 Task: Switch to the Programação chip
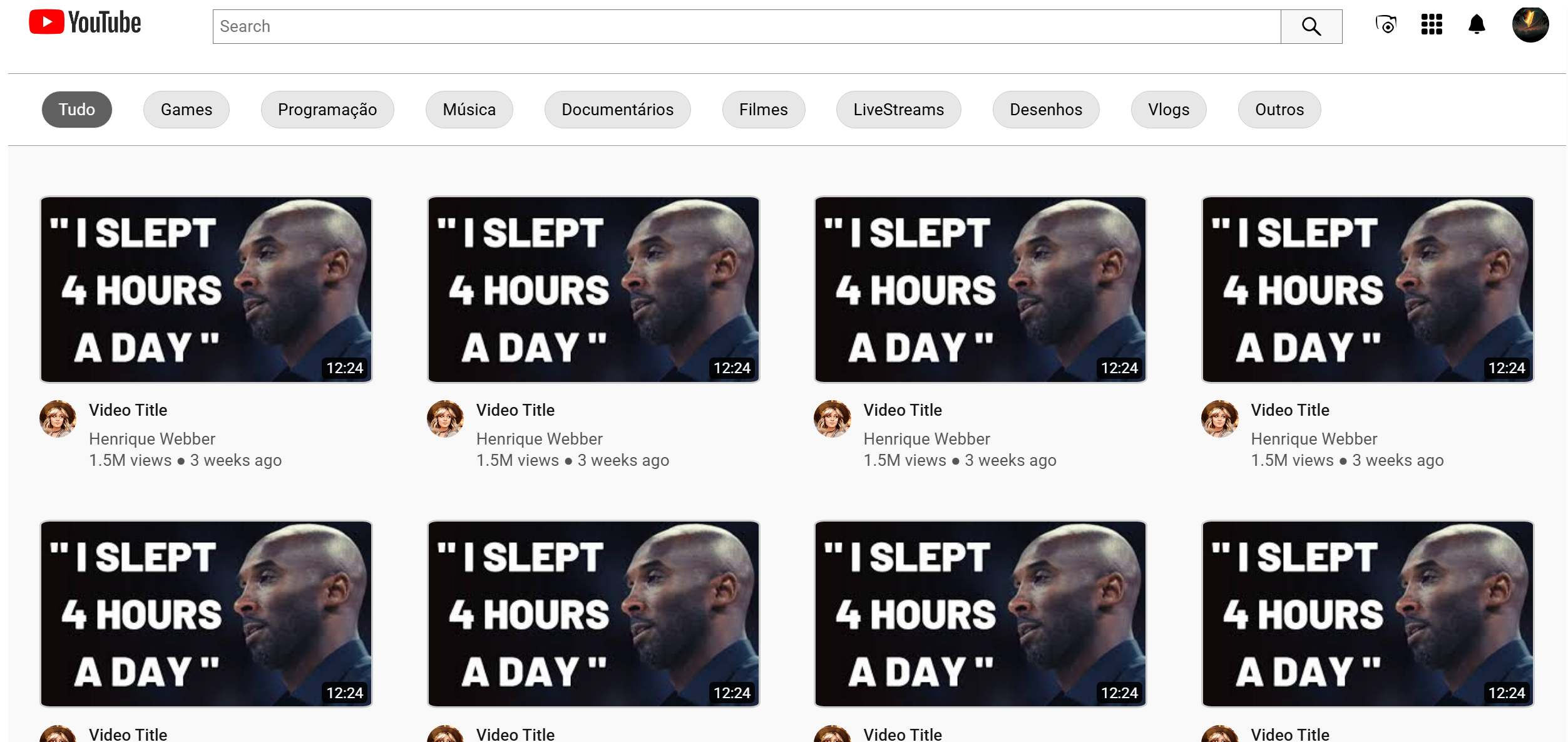(x=327, y=110)
